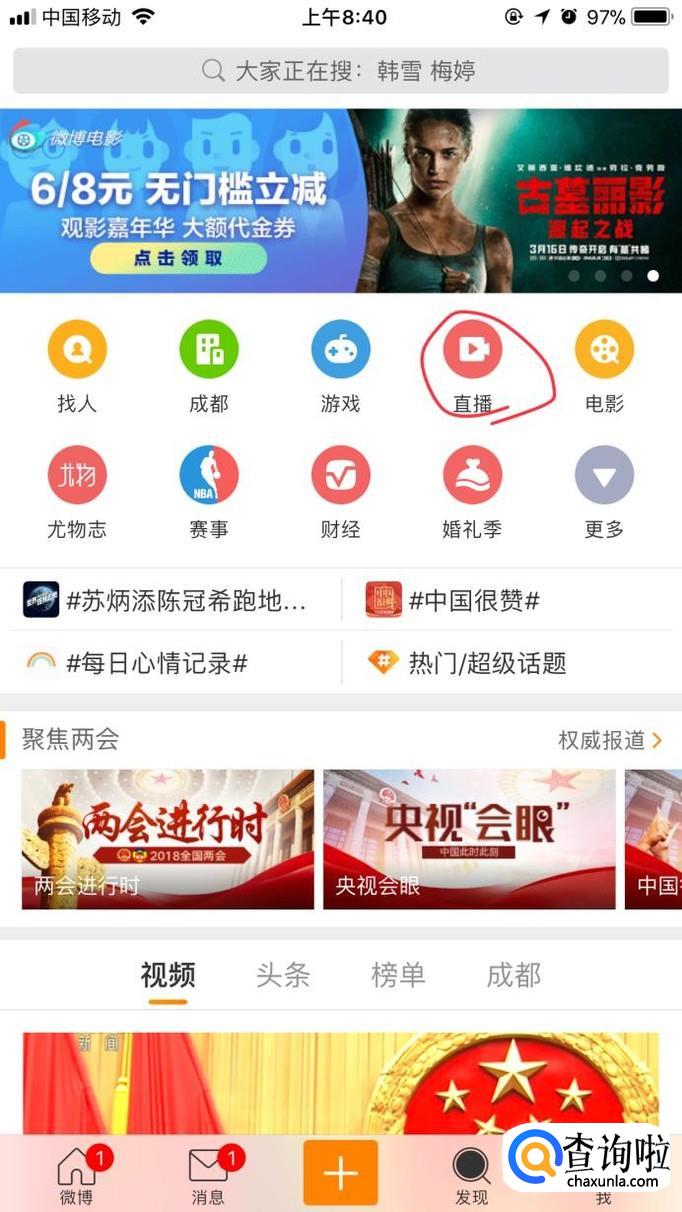Tap the search box at top
The height and width of the screenshot is (1212, 682).
coord(340,71)
